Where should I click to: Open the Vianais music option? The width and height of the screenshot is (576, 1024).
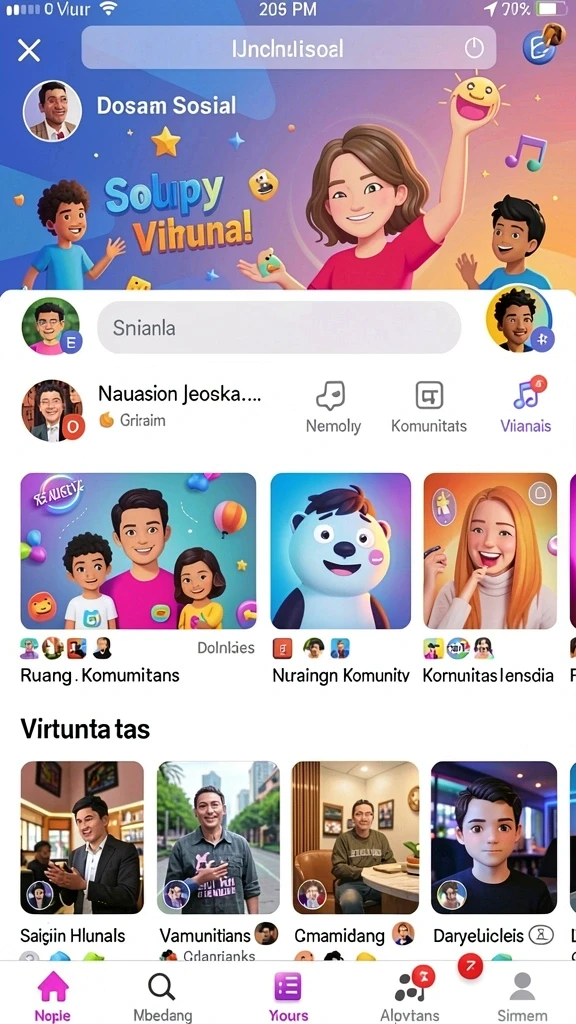tap(526, 406)
